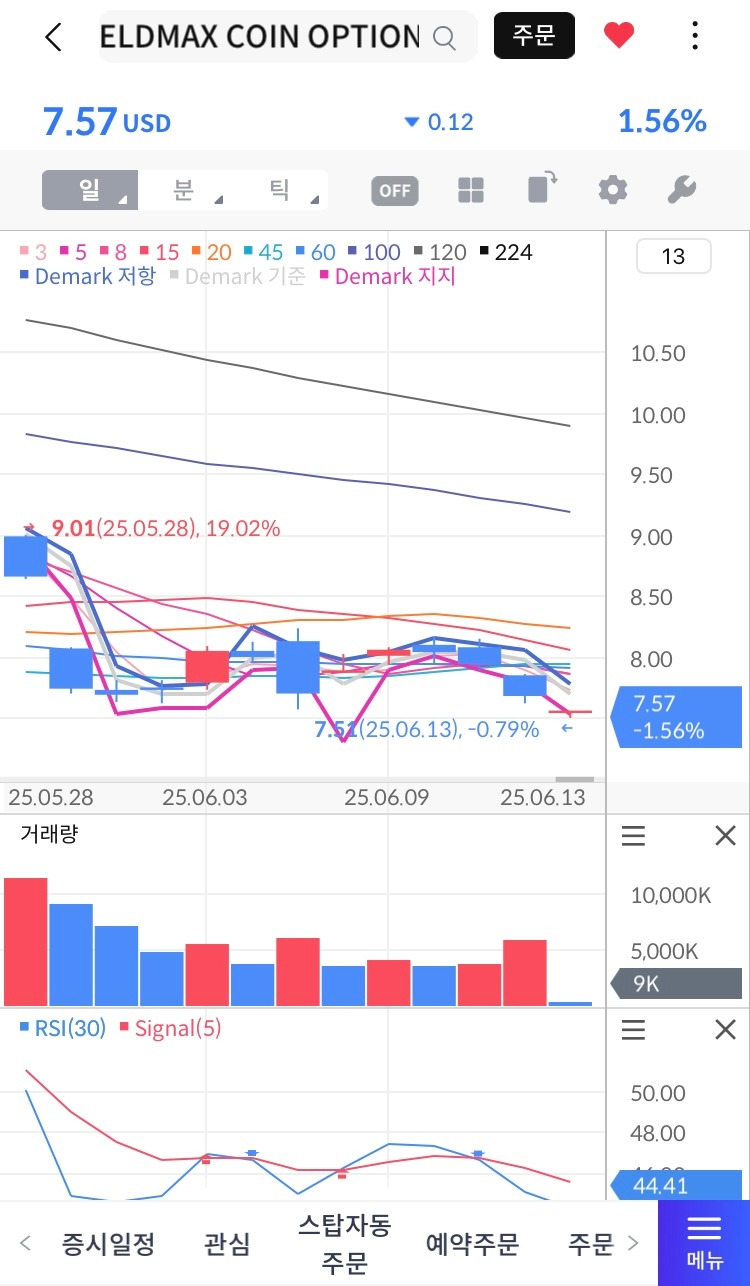Open the chart grid layout icon
This screenshot has width=750, height=1286.
pos(471,190)
